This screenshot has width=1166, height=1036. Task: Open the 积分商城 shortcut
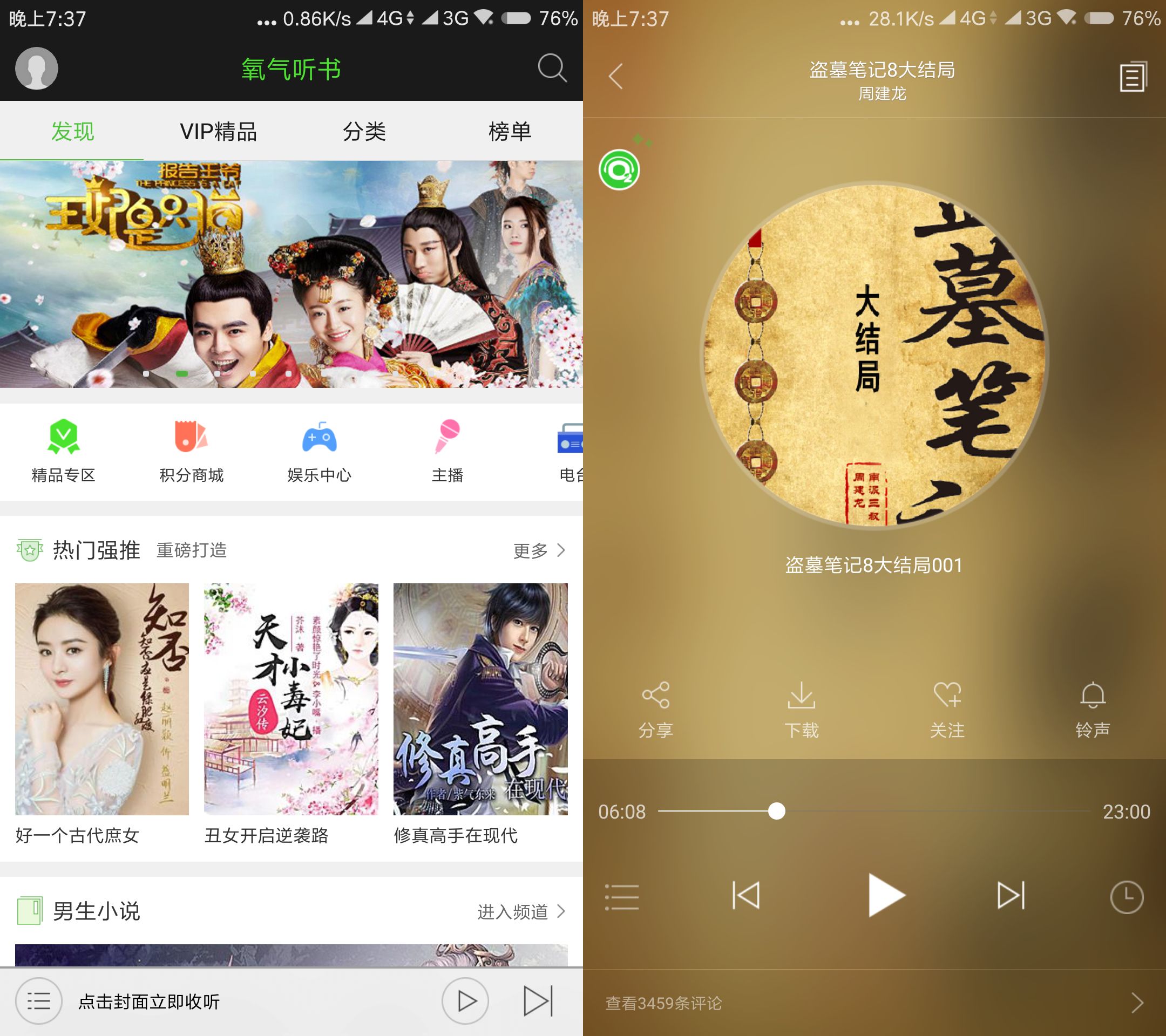pos(191,451)
